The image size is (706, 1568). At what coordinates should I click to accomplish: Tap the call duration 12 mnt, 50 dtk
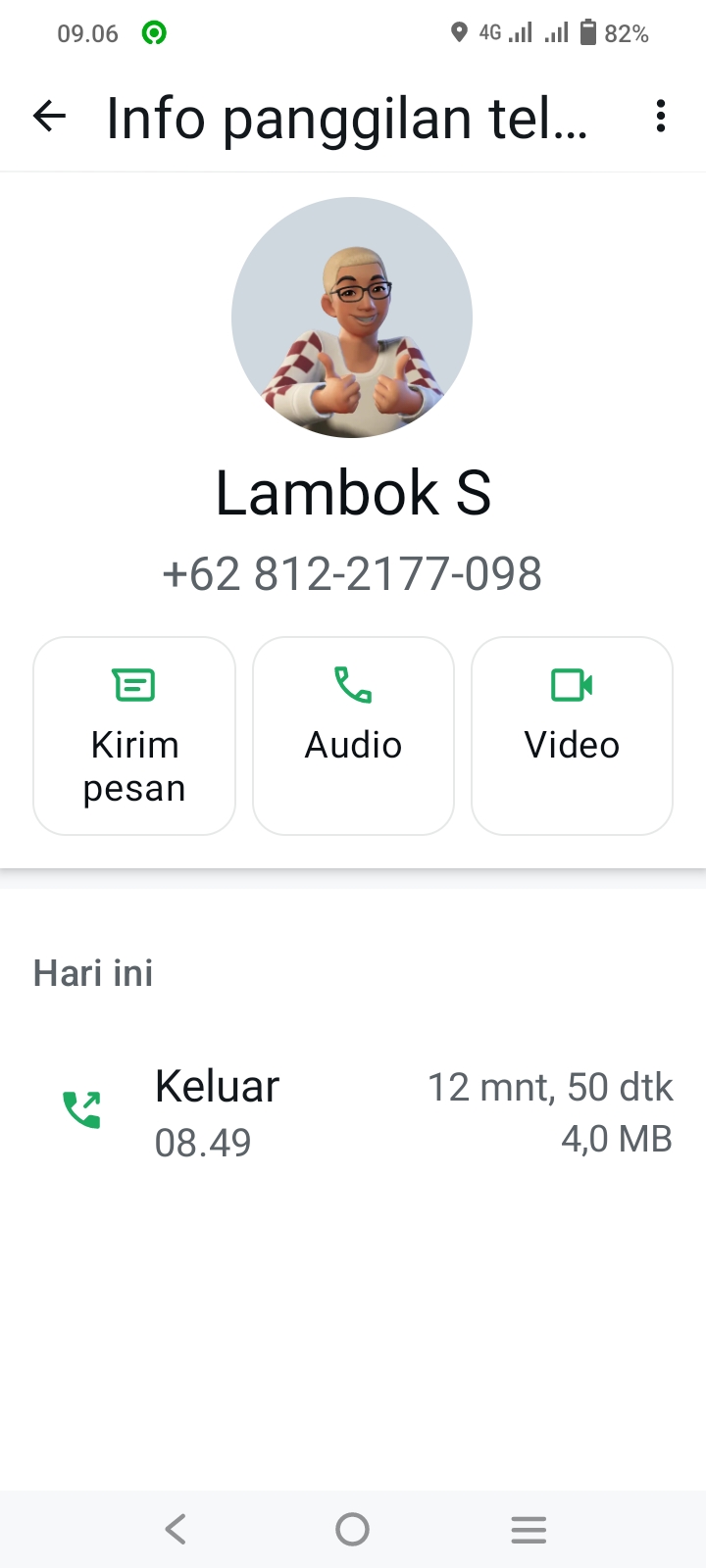[x=550, y=1086]
